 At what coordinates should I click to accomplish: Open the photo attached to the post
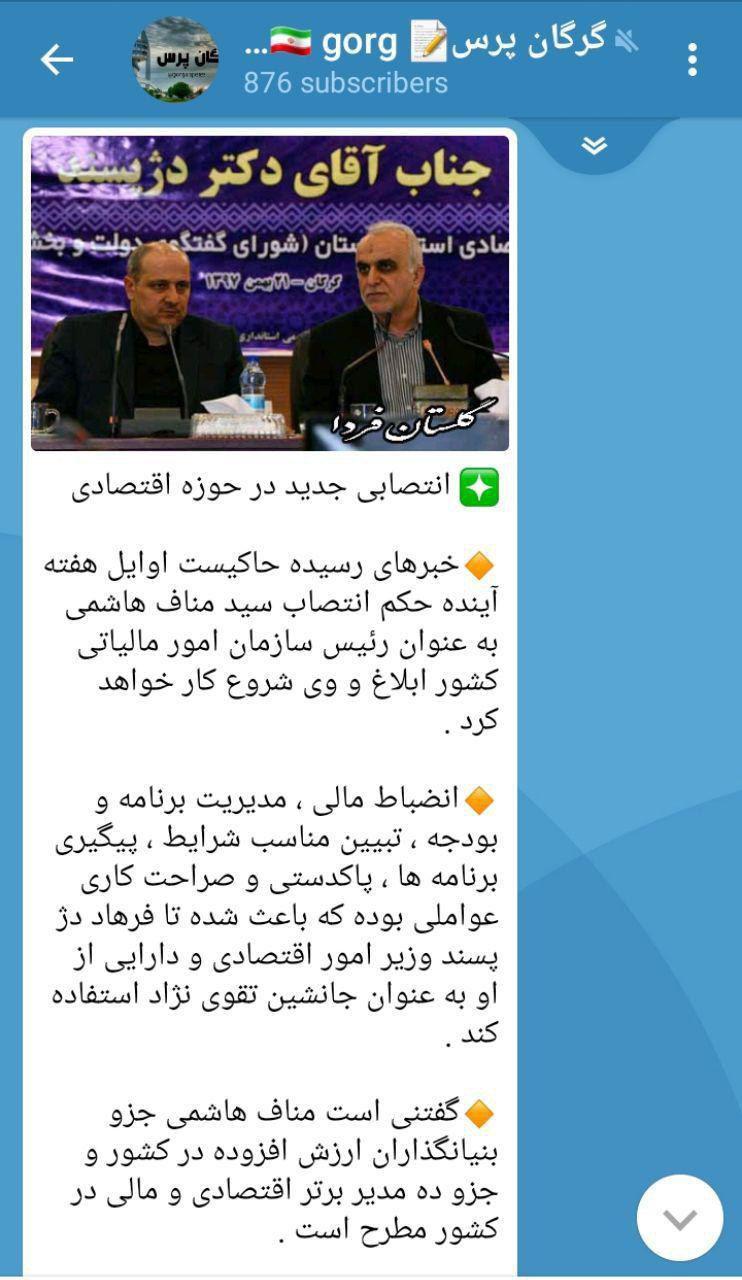click(270, 293)
